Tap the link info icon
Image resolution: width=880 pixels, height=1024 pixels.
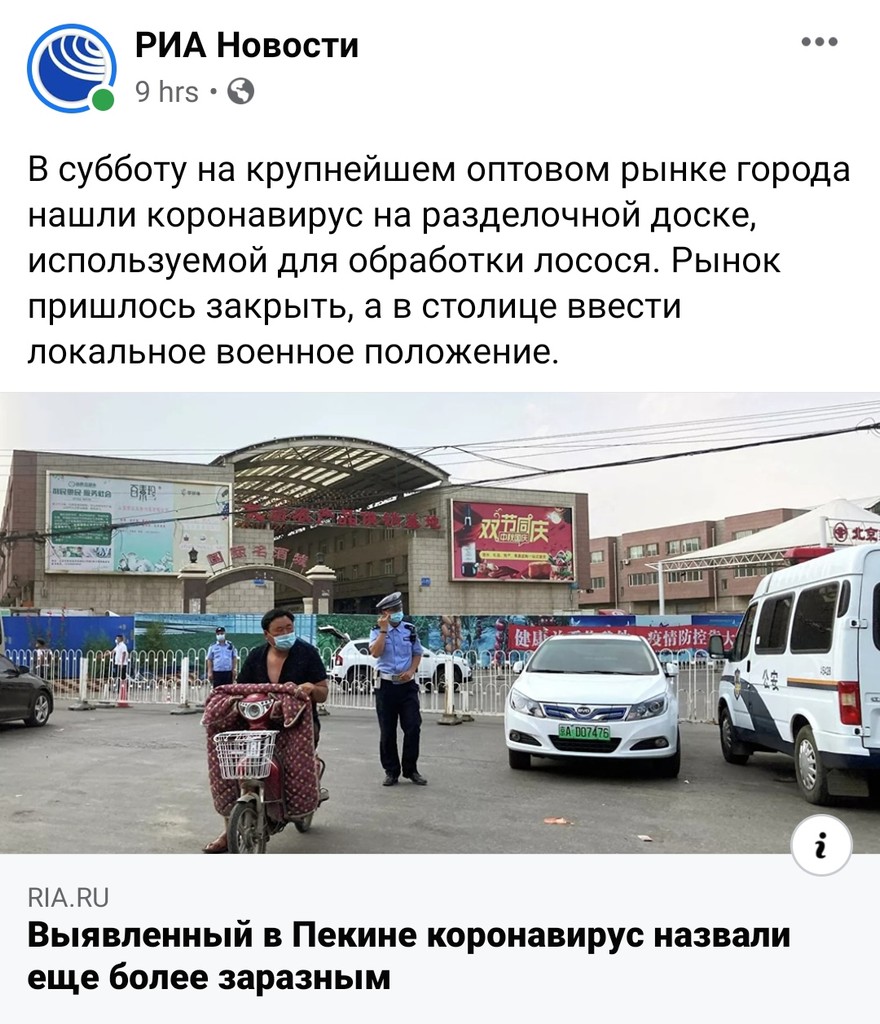(x=821, y=846)
